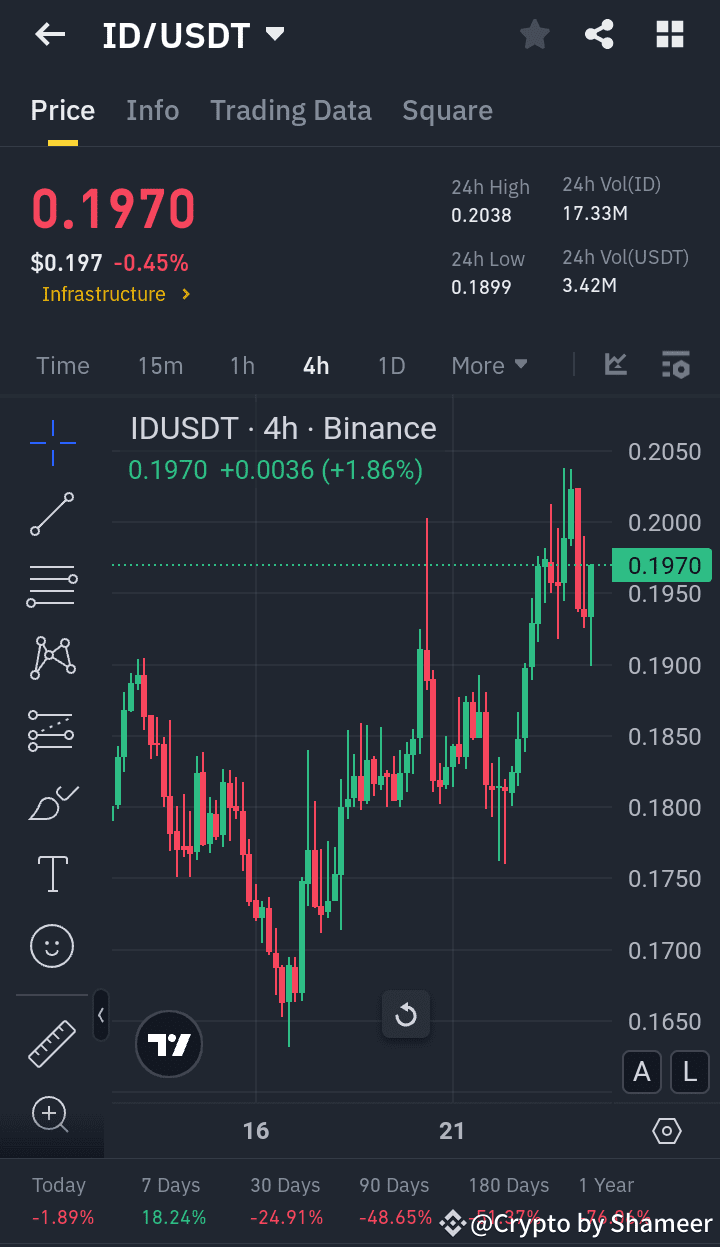Open the emoji sticker tool
The image size is (720, 1247).
pyautogui.click(x=52, y=945)
